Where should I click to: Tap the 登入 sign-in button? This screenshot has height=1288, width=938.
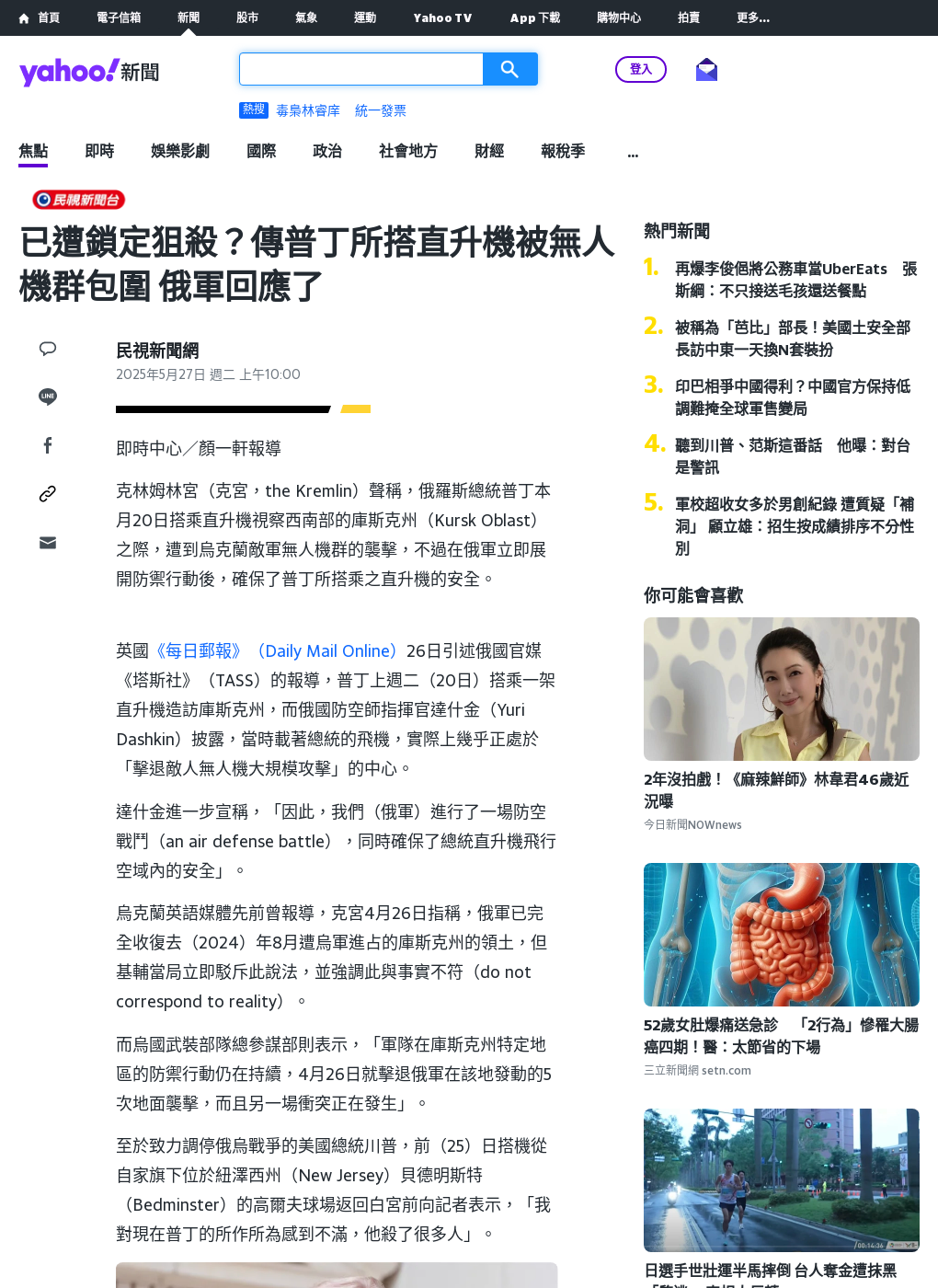pyautogui.click(x=640, y=69)
